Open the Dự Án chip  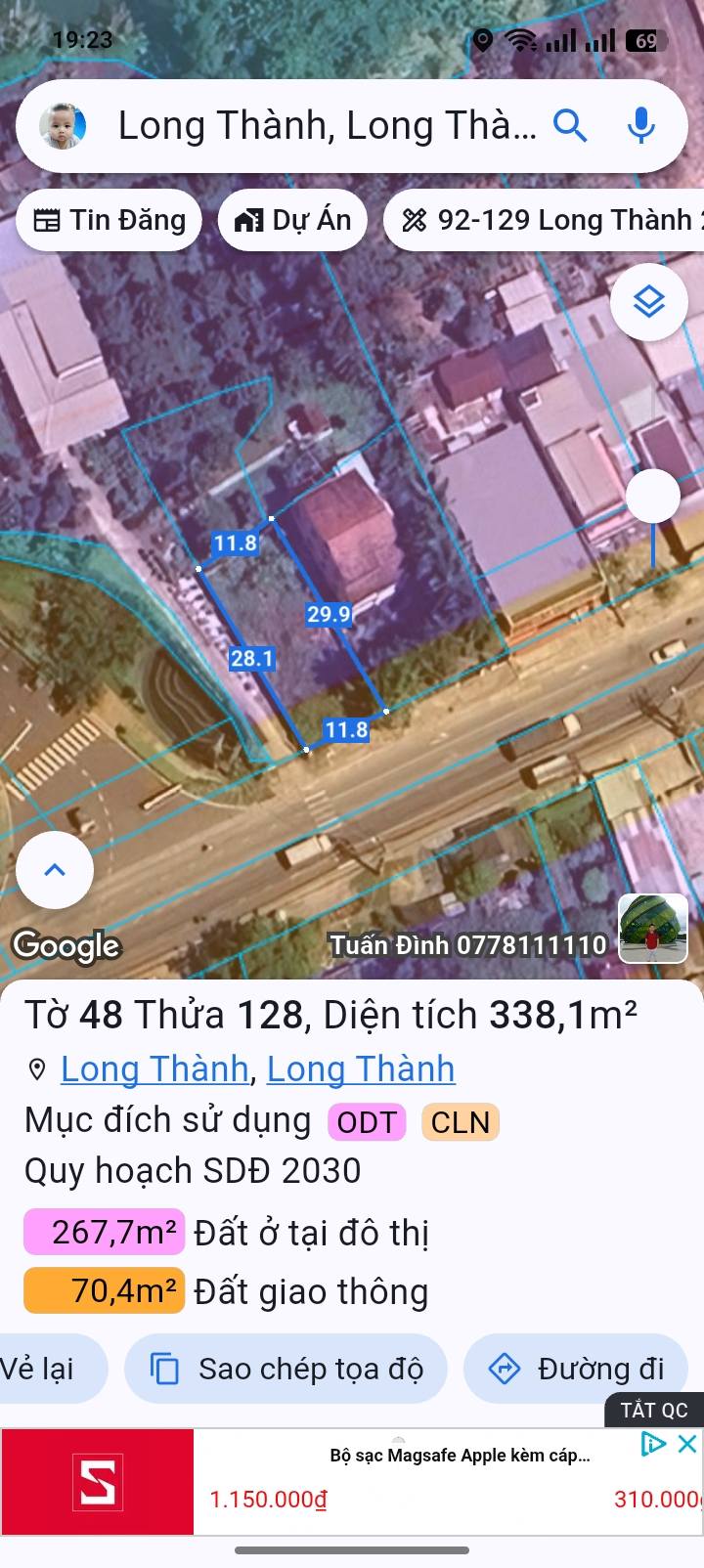pyautogui.click(x=292, y=220)
